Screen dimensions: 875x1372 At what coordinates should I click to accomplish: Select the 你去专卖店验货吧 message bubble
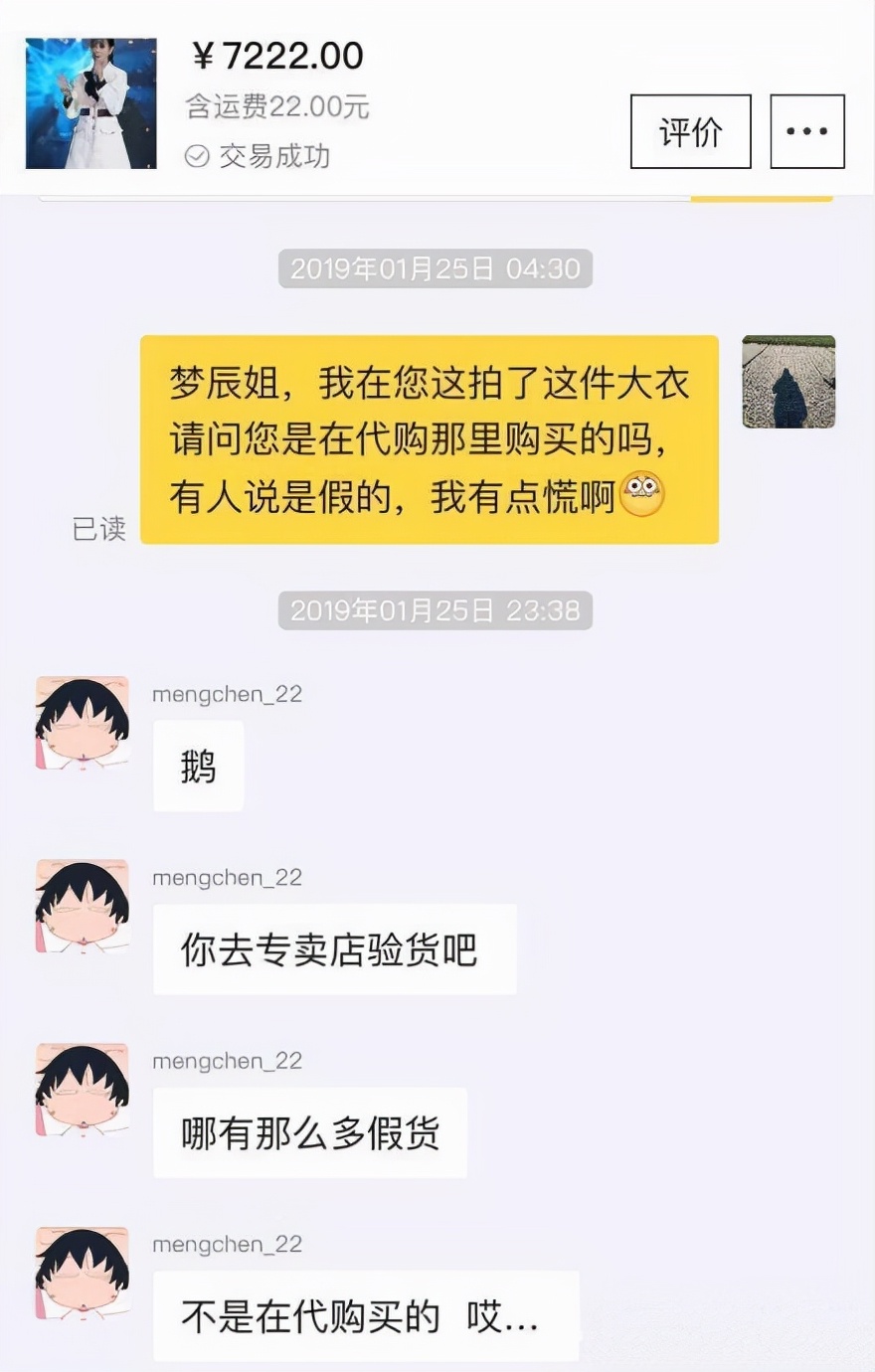[x=333, y=948]
